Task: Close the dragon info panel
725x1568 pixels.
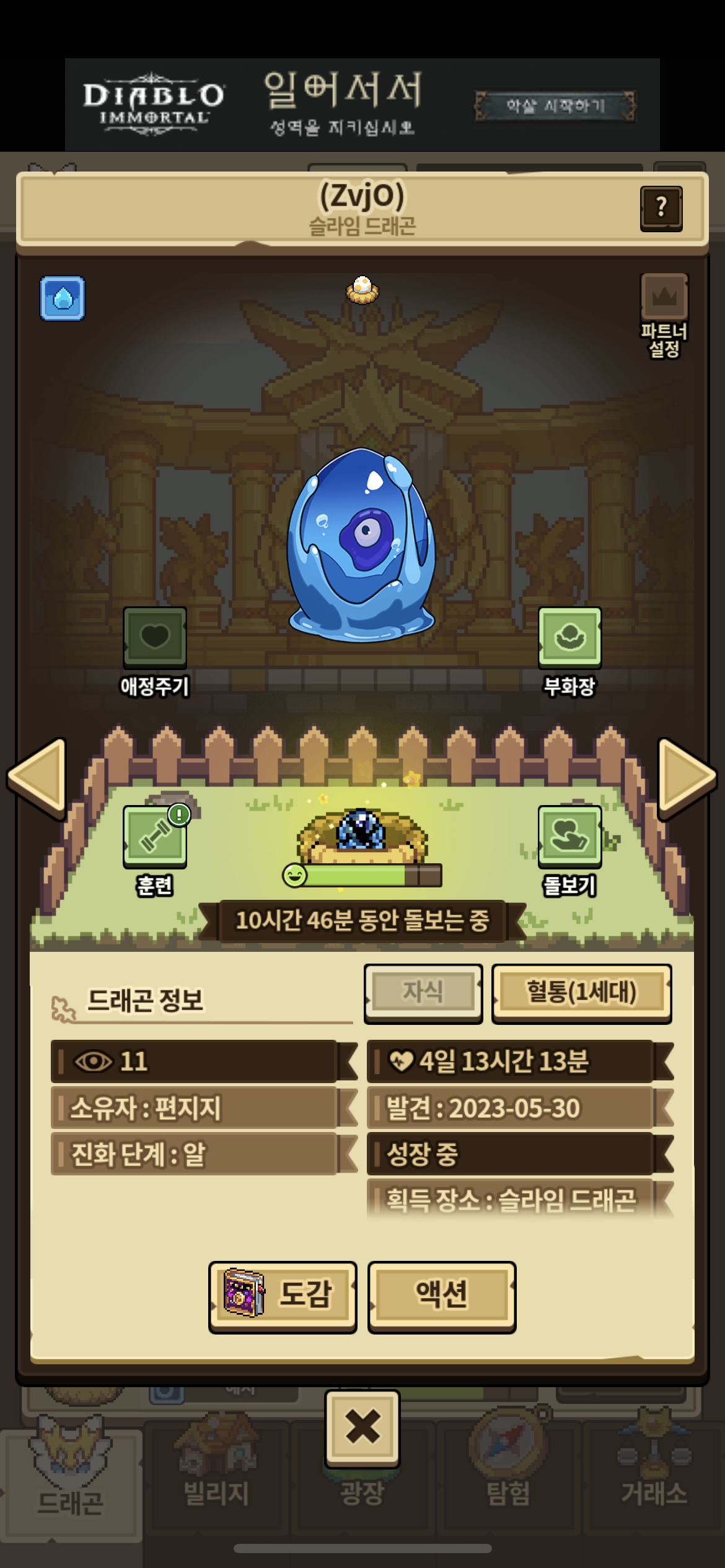Action: pos(362,1427)
